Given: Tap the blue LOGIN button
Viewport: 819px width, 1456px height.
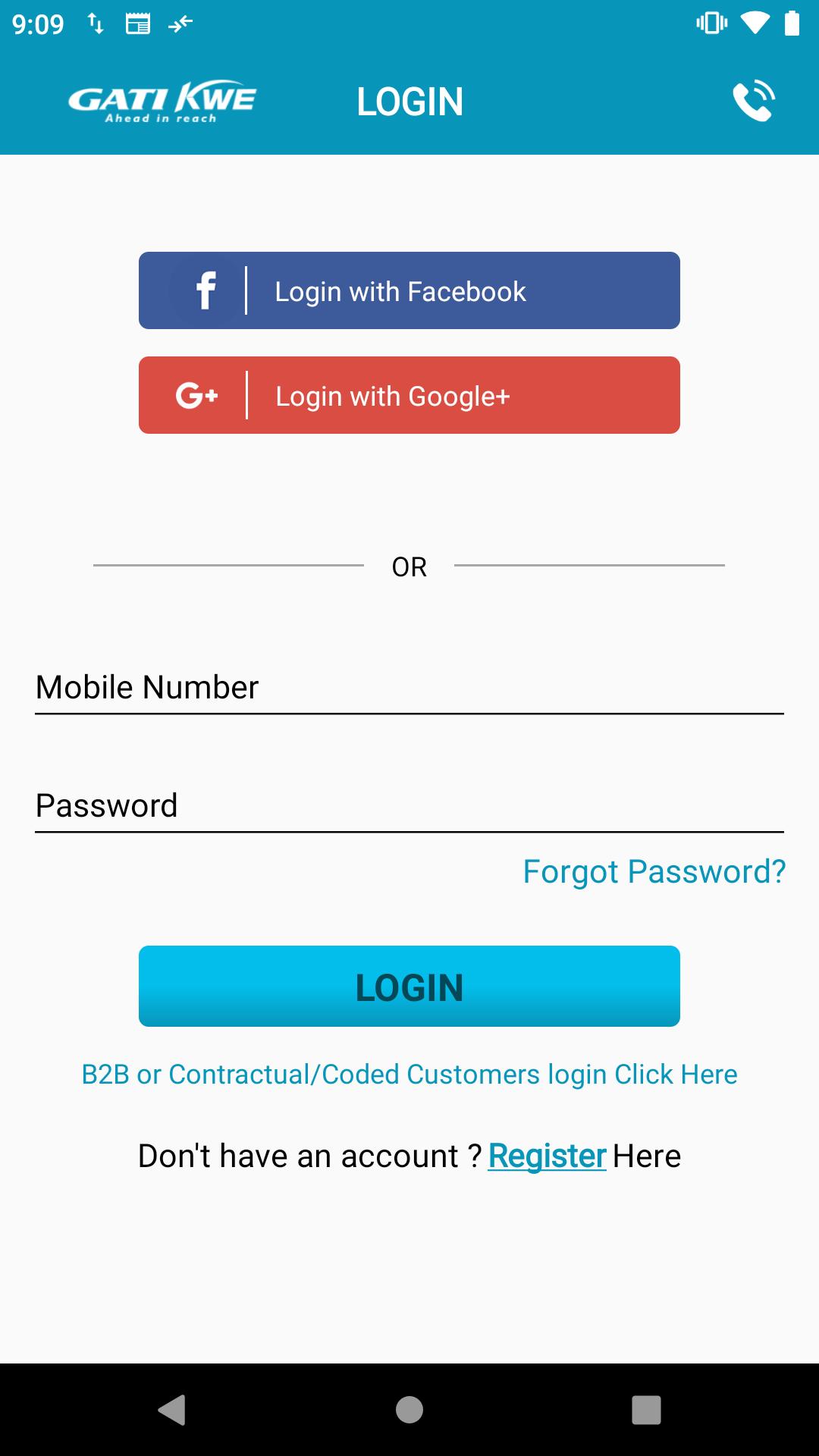Looking at the screenshot, I should click(409, 986).
